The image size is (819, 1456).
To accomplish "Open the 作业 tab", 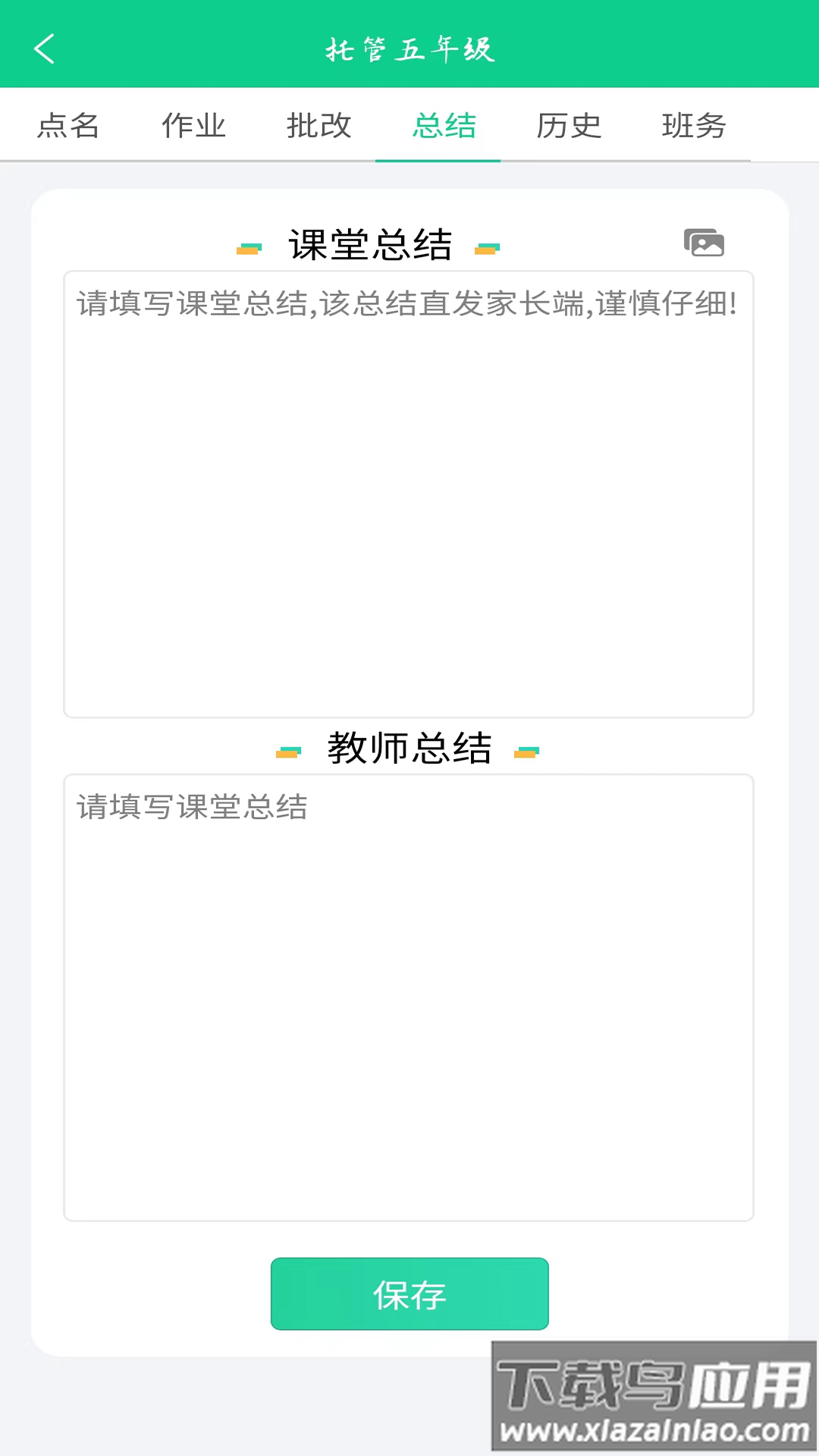I will (x=193, y=126).
